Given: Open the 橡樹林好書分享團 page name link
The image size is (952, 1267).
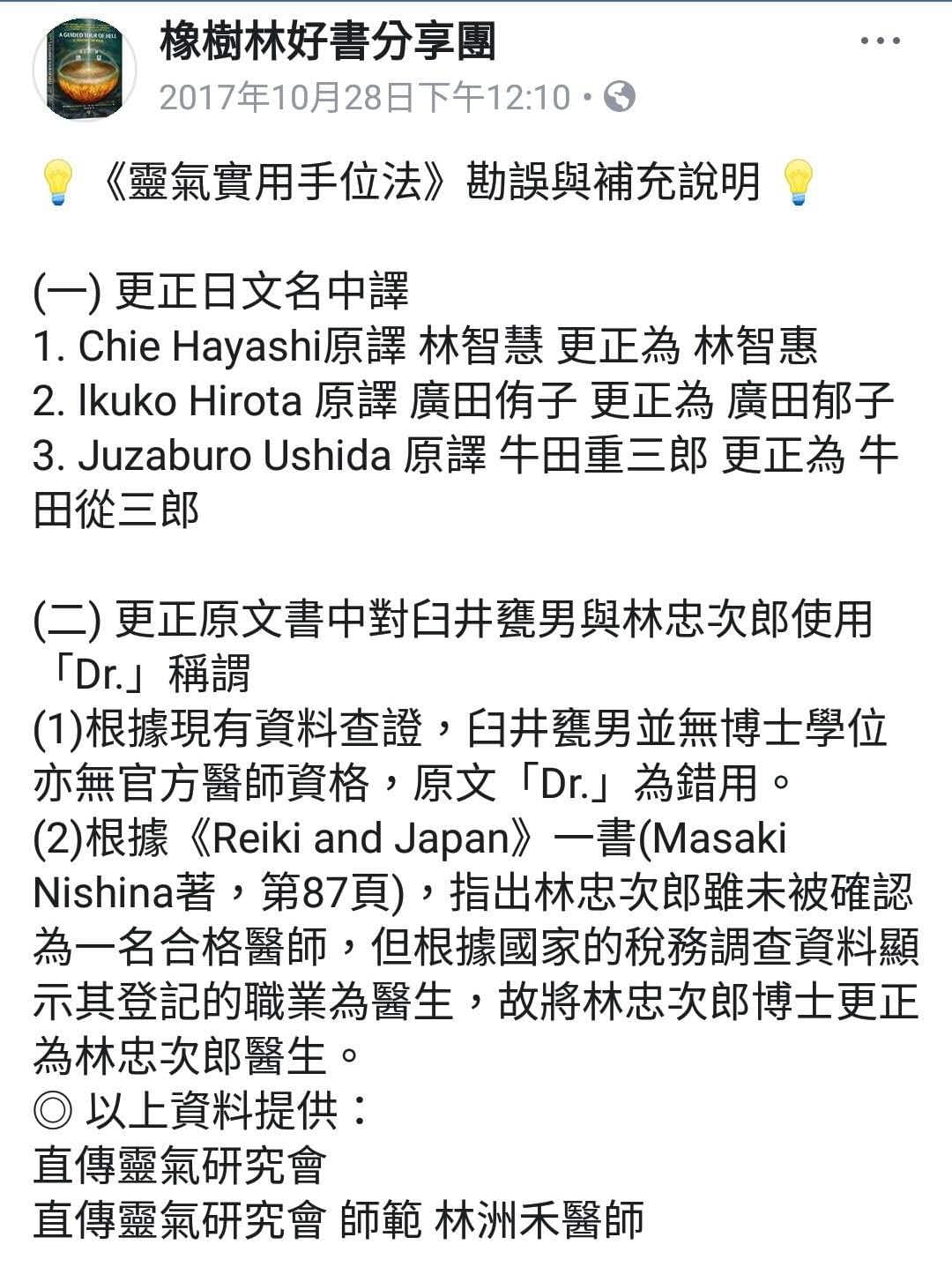Looking at the screenshot, I should click(x=328, y=41).
